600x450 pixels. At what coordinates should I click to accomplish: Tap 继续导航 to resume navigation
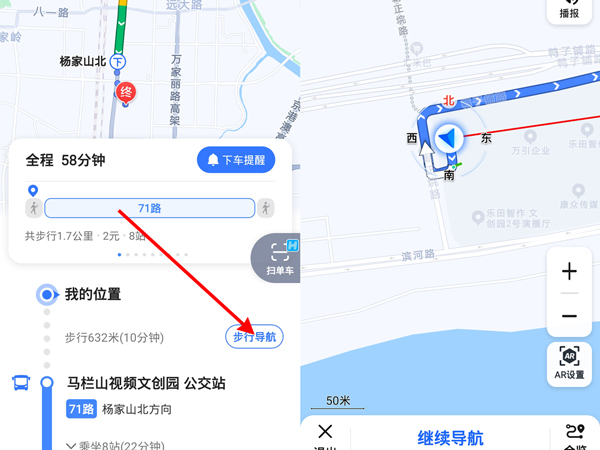click(x=450, y=437)
